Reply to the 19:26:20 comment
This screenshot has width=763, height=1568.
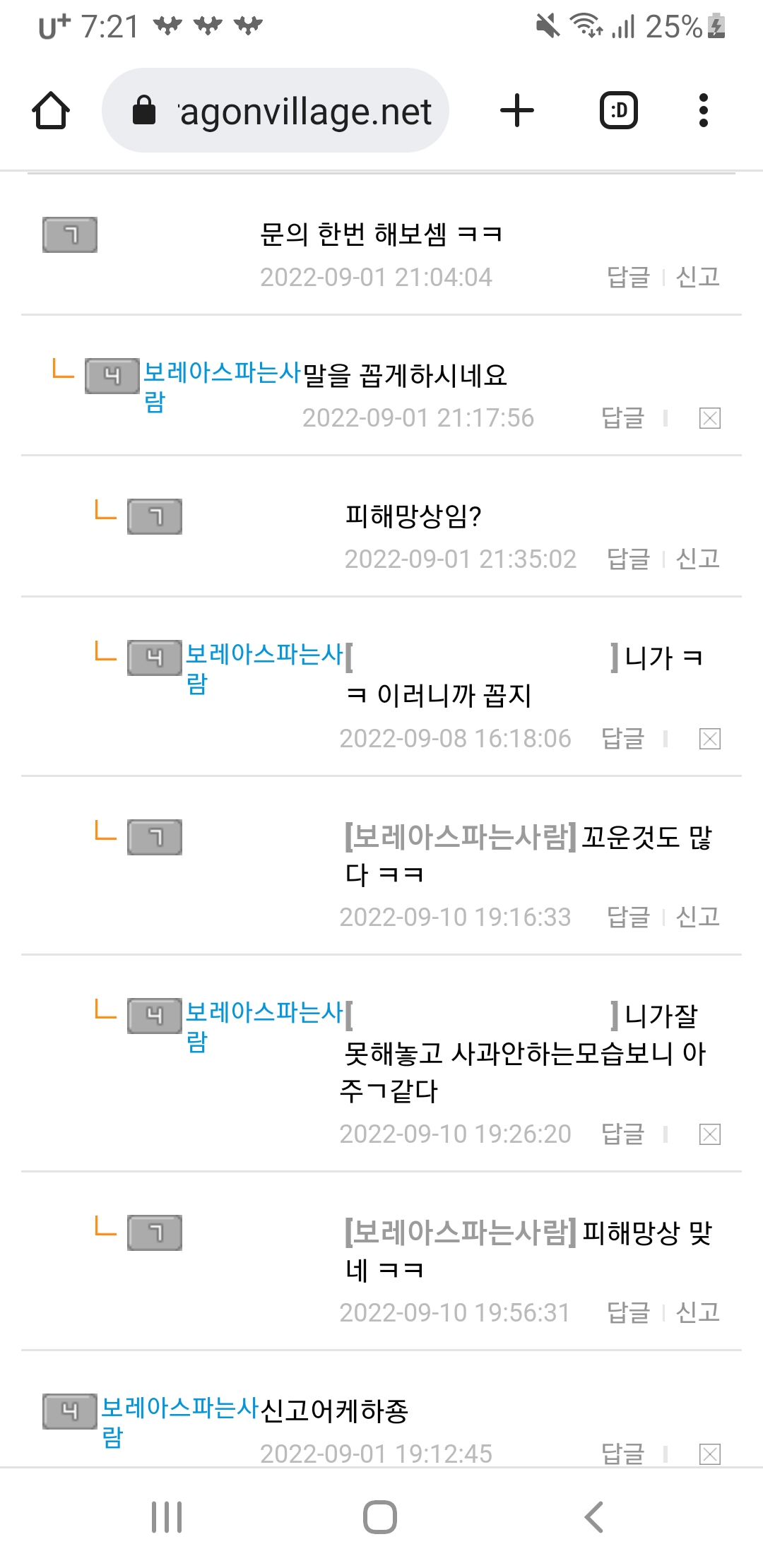pos(622,1134)
